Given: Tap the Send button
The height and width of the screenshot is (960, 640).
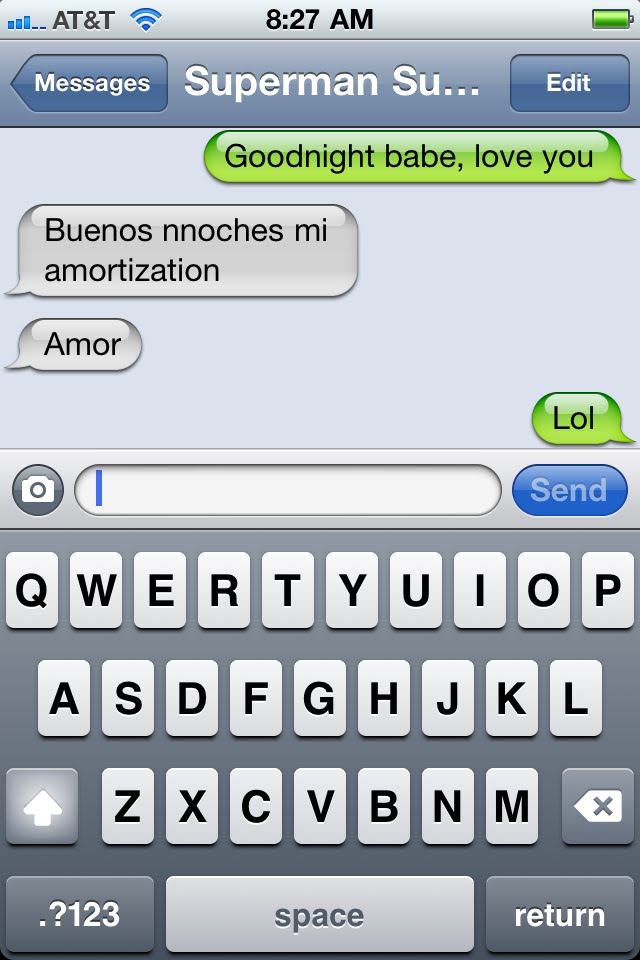Looking at the screenshot, I should click(x=569, y=490).
